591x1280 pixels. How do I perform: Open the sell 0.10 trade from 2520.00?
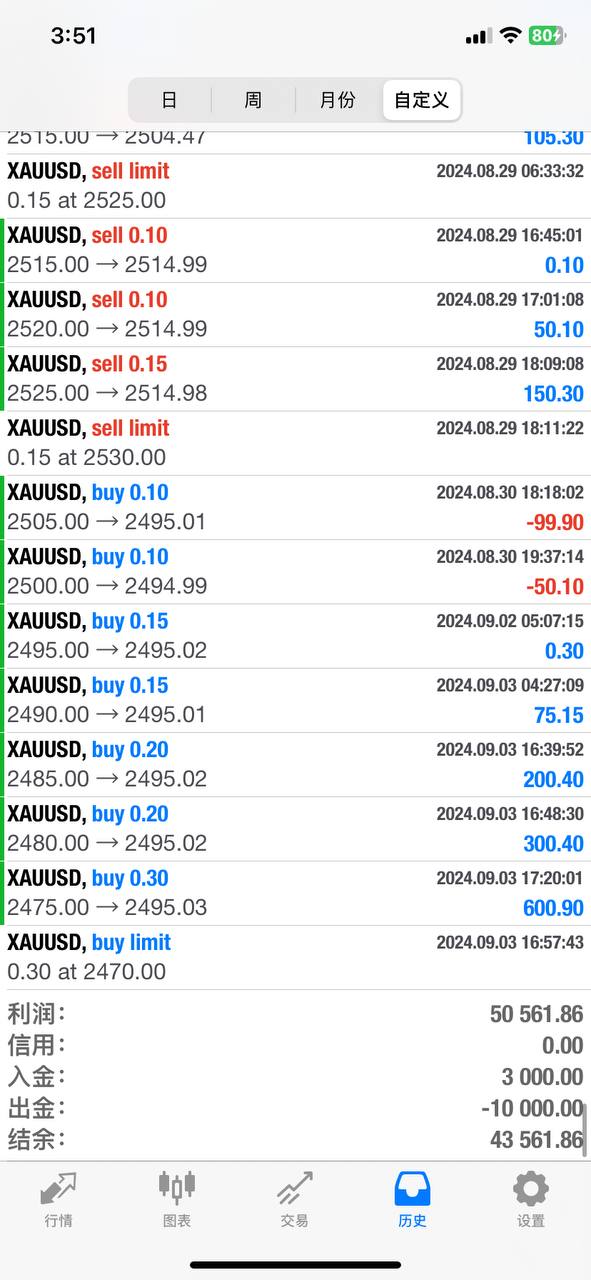[x=295, y=315]
